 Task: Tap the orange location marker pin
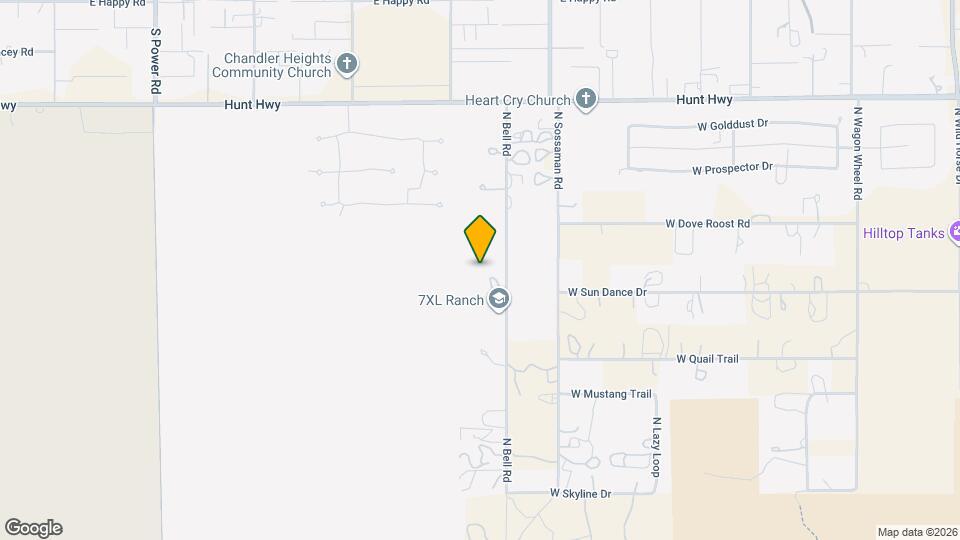pyautogui.click(x=480, y=238)
